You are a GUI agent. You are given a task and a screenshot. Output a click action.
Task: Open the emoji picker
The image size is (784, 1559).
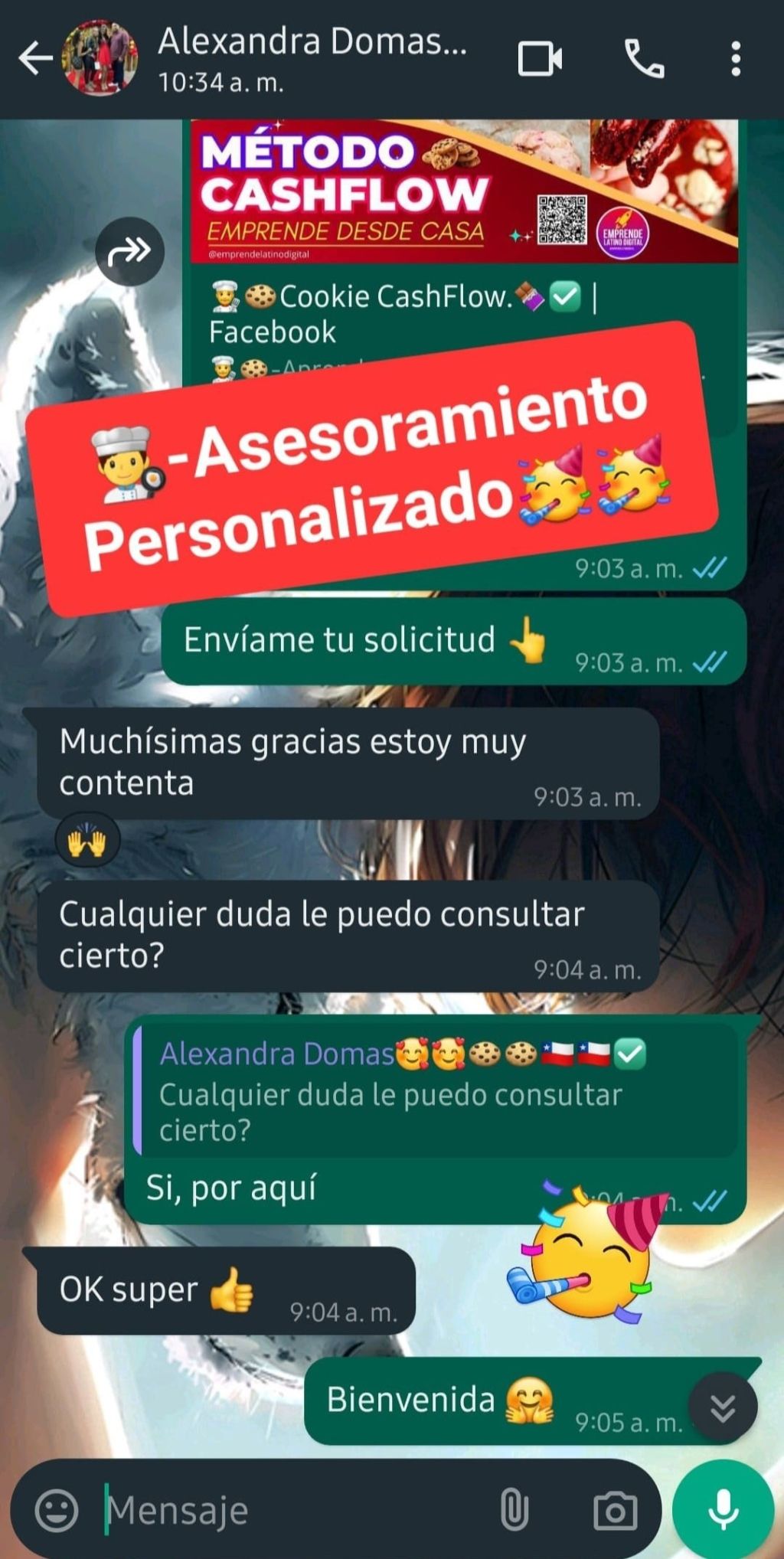click(57, 1510)
